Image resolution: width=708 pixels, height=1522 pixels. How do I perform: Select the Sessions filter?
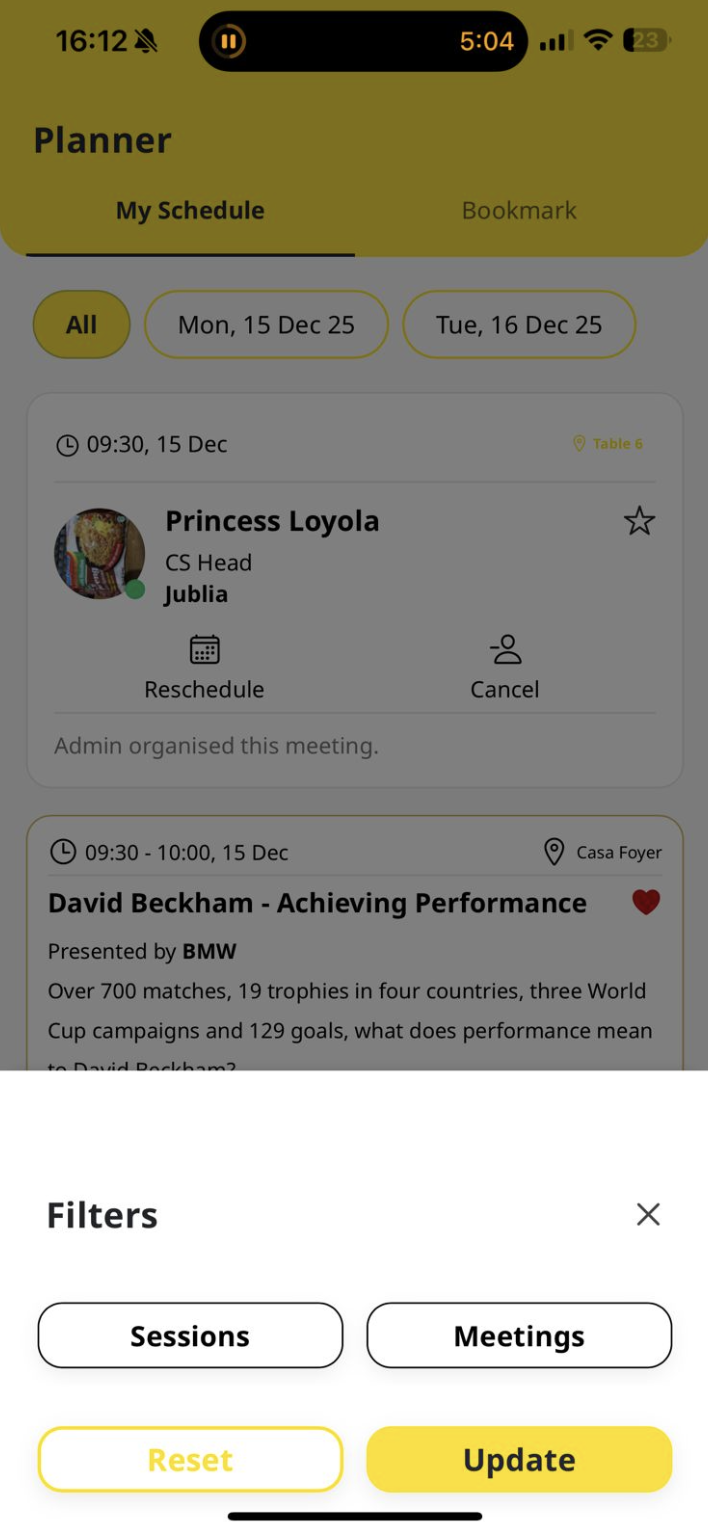click(x=190, y=1336)
